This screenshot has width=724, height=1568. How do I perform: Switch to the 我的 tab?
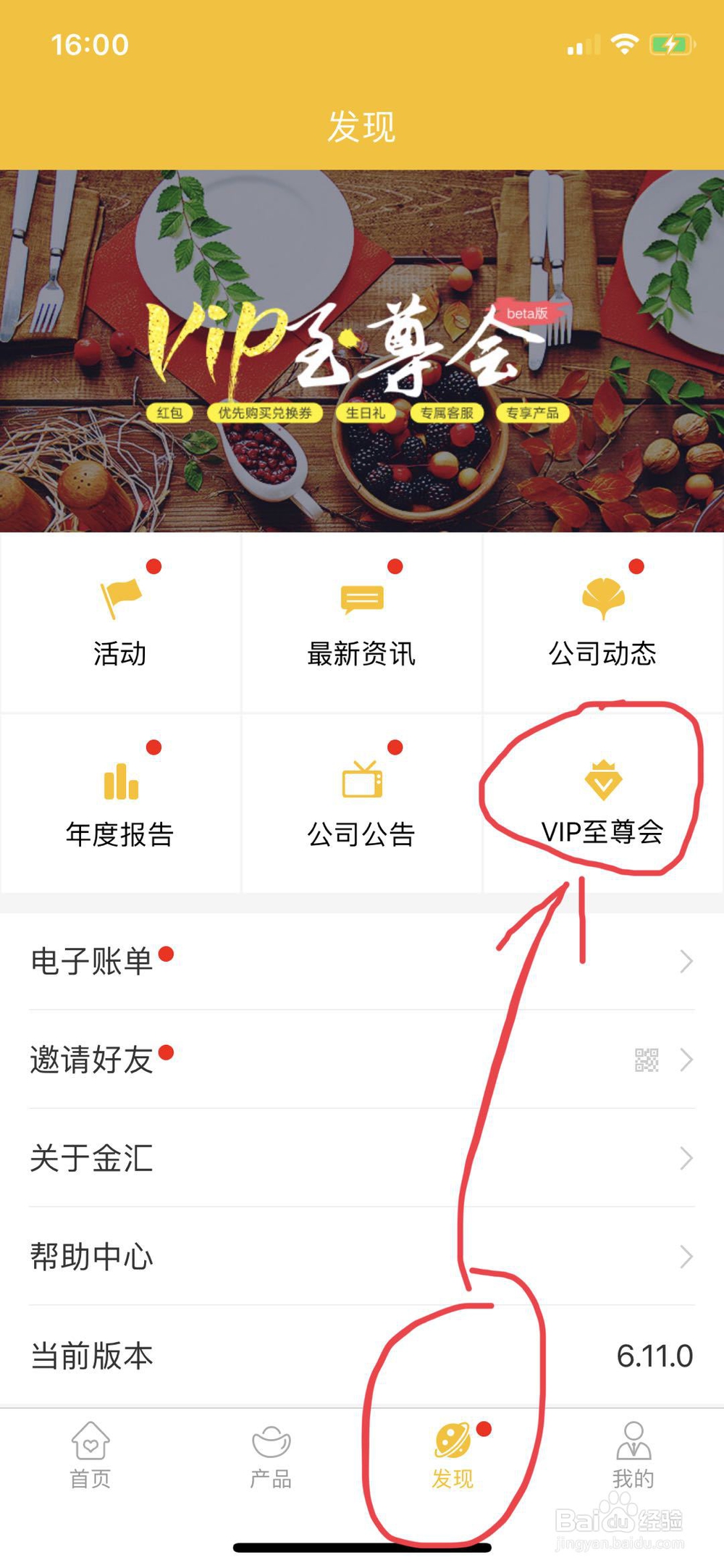pos(633,1456)
